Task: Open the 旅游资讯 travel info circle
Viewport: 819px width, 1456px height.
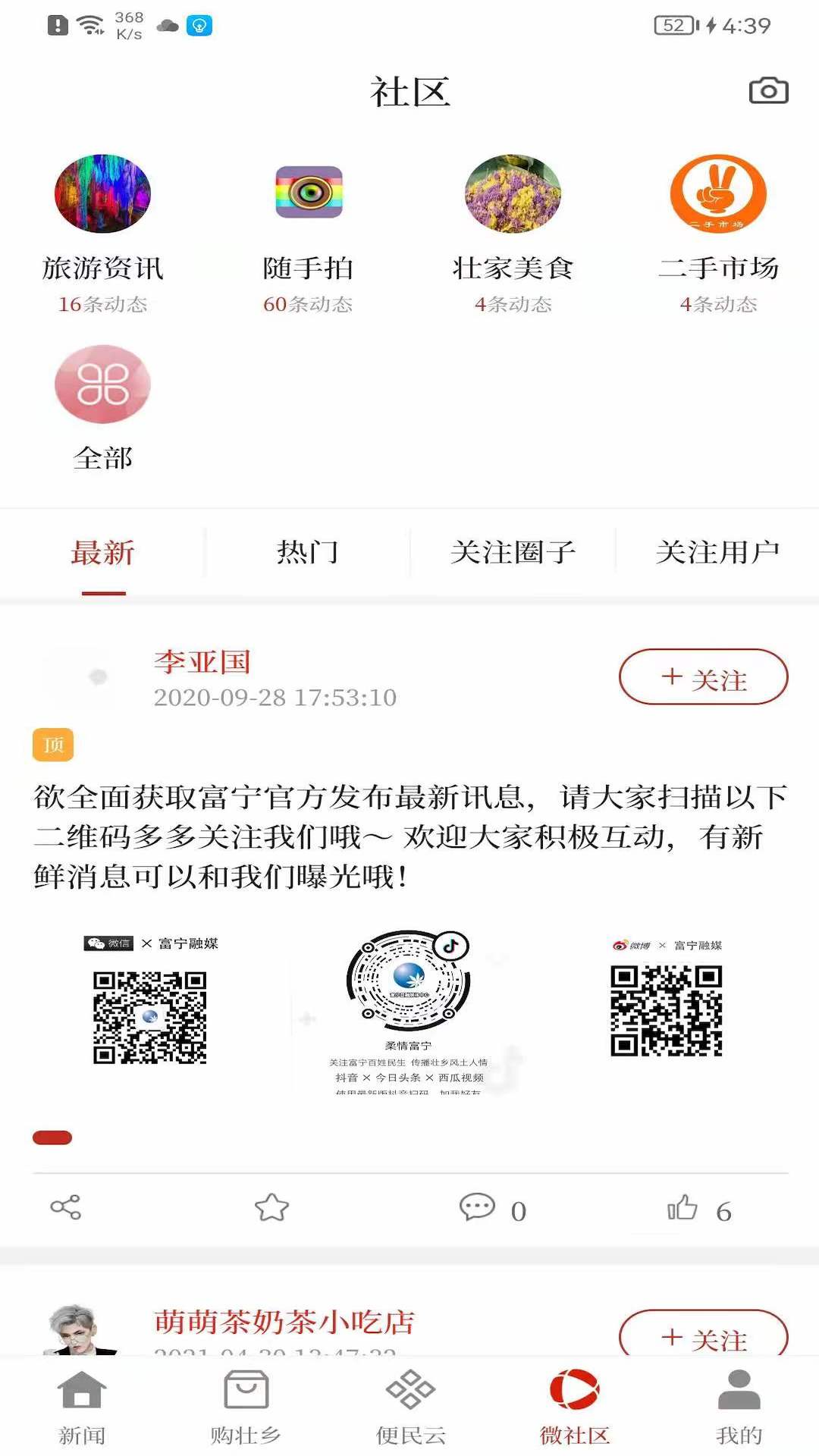Action: click(x=105, y=194)
